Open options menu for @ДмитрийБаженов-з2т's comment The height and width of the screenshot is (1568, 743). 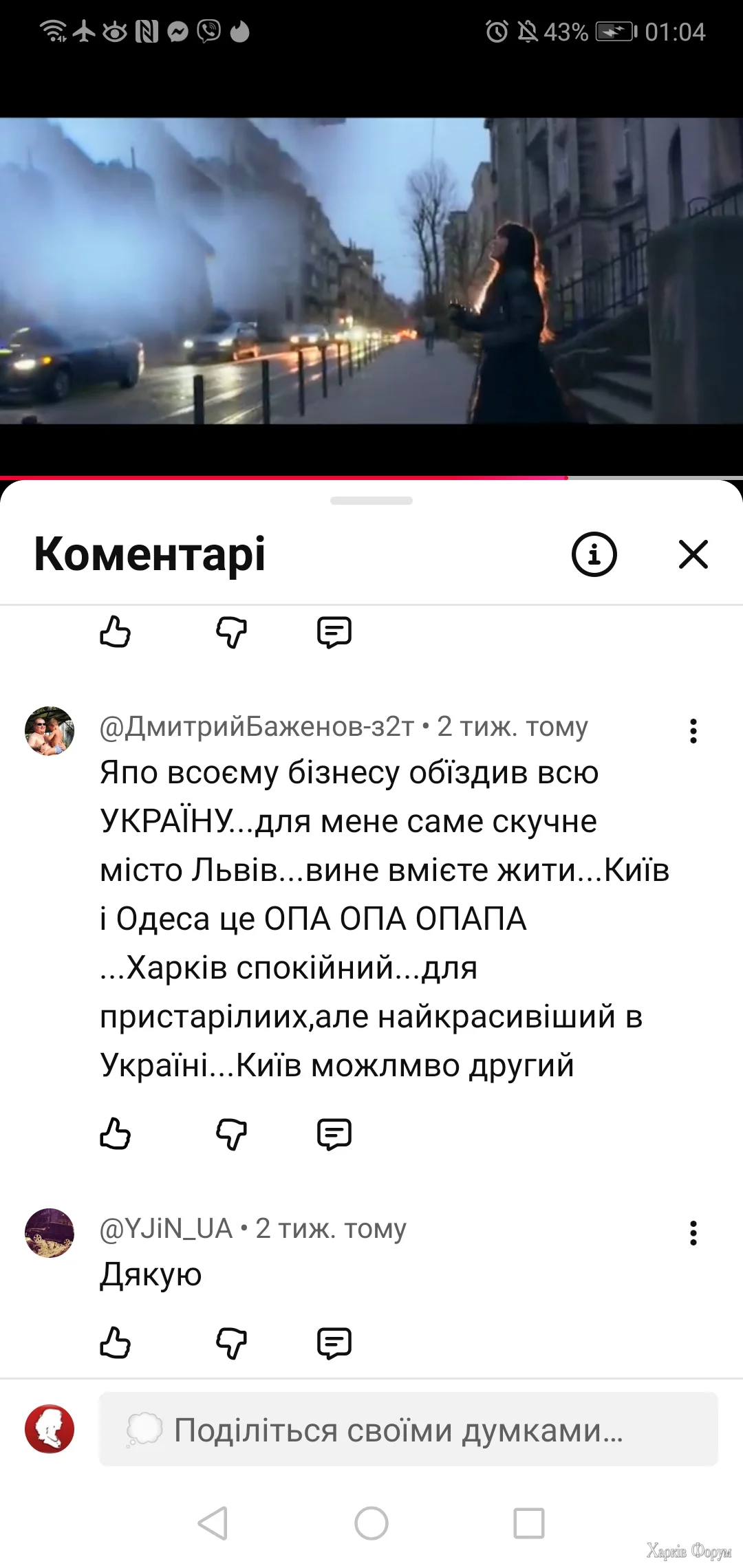tap(693, 731)
